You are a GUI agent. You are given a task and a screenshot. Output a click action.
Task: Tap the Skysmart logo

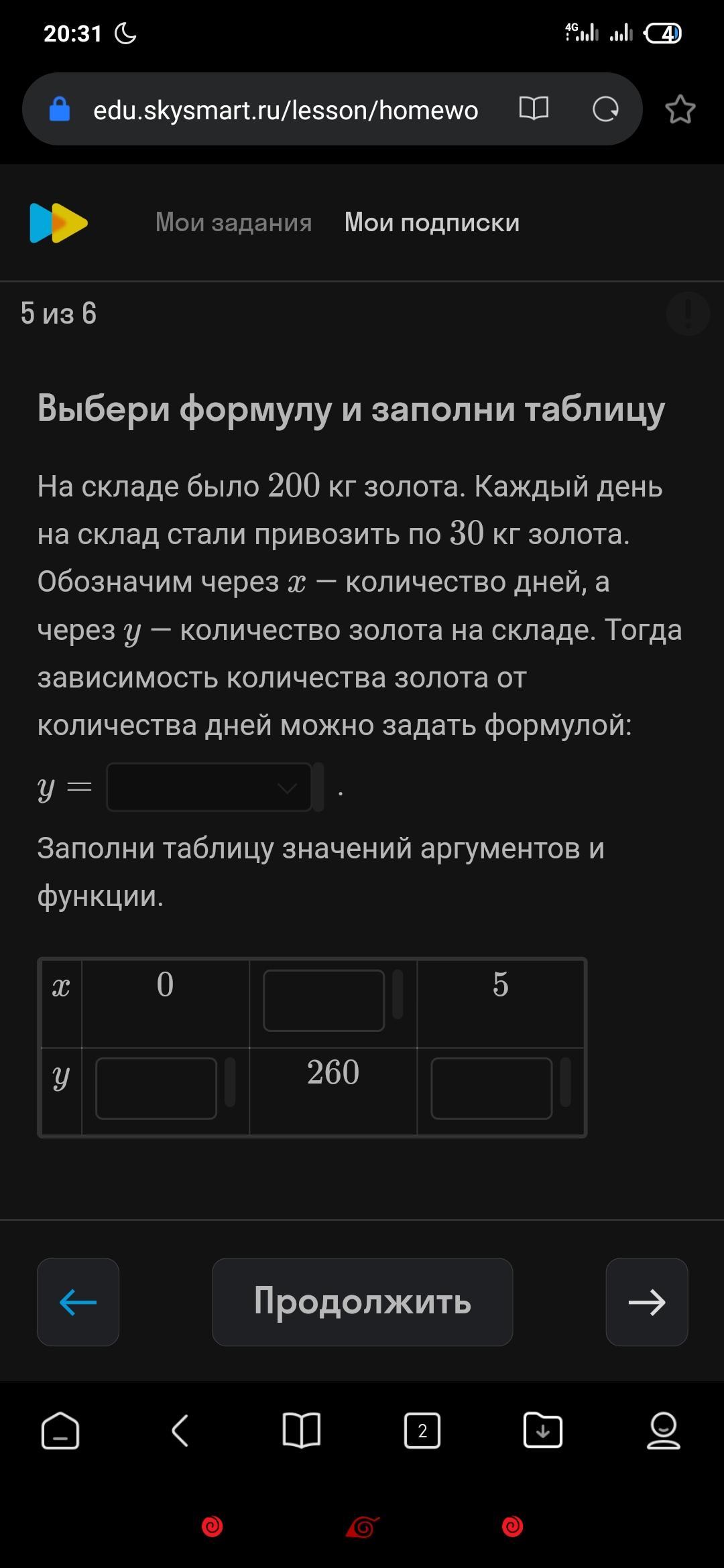pos(59,222)
